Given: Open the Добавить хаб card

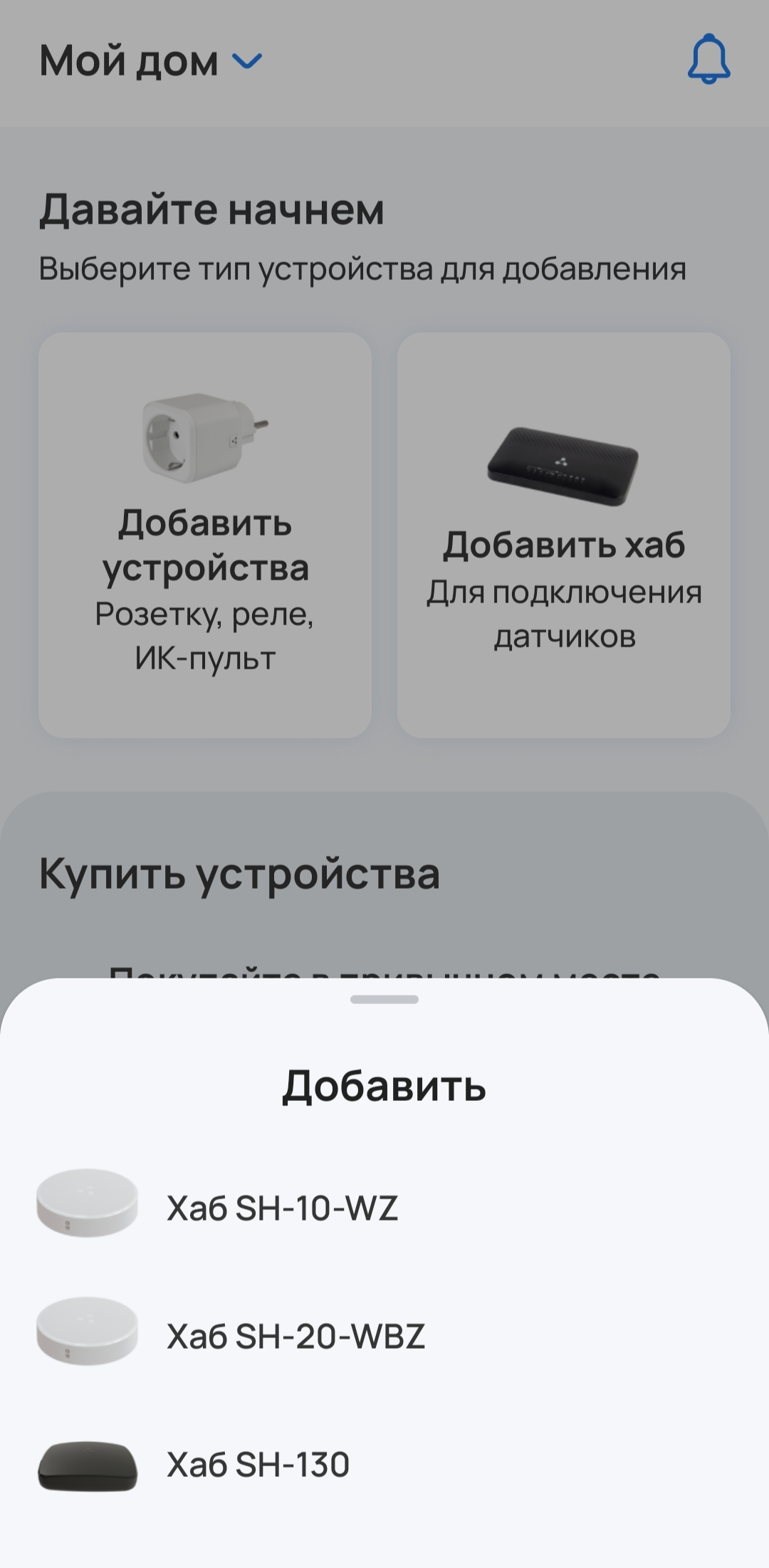Looking at the screenshot, I should [x=564, y=535].
